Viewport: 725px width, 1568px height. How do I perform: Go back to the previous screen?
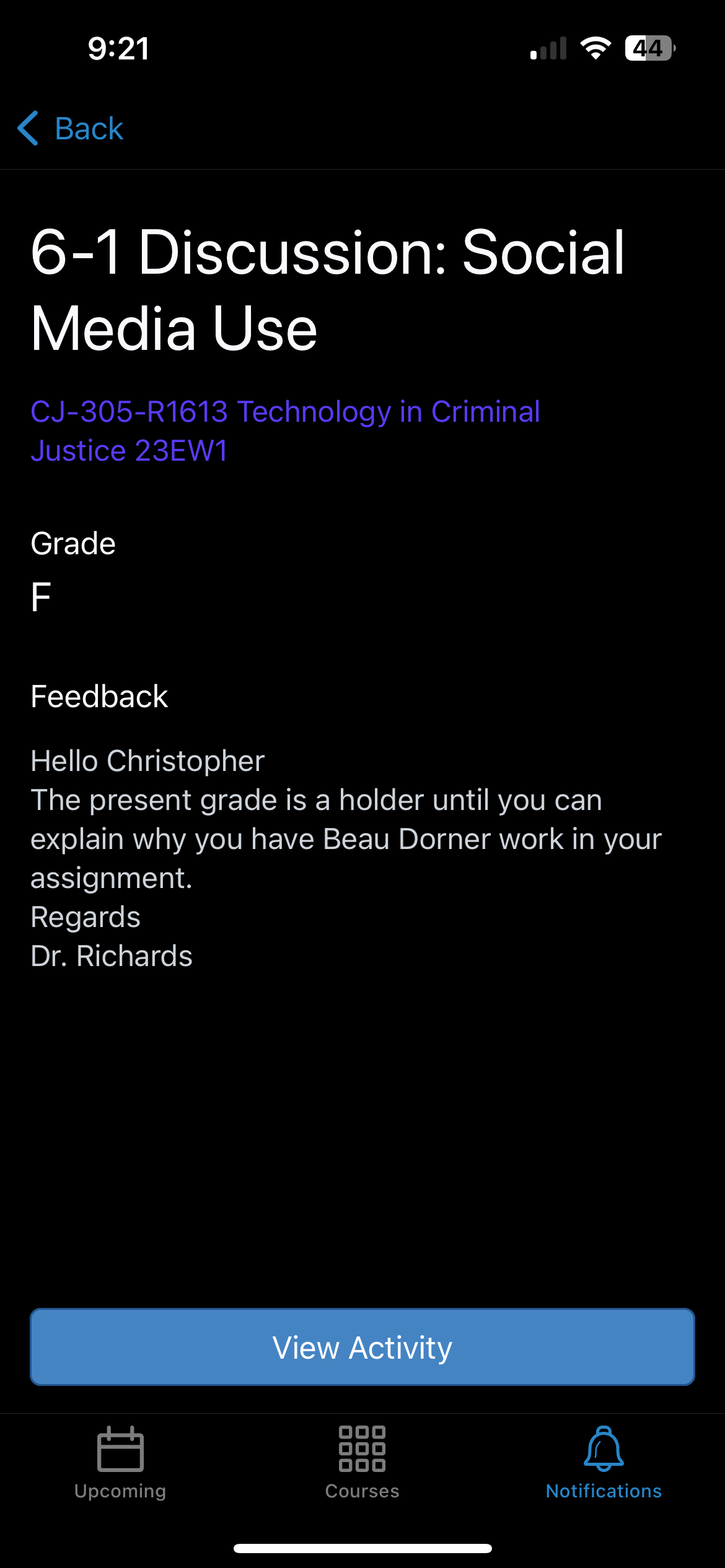70,129
